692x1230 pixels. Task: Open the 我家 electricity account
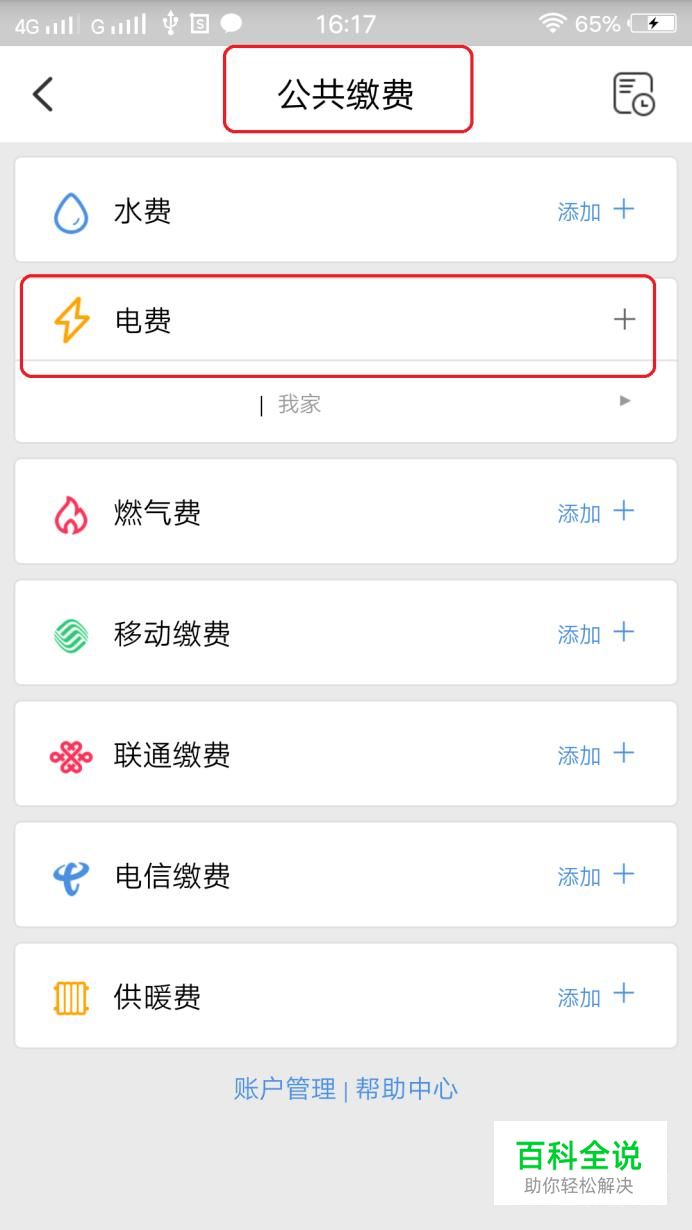(346, 404)
